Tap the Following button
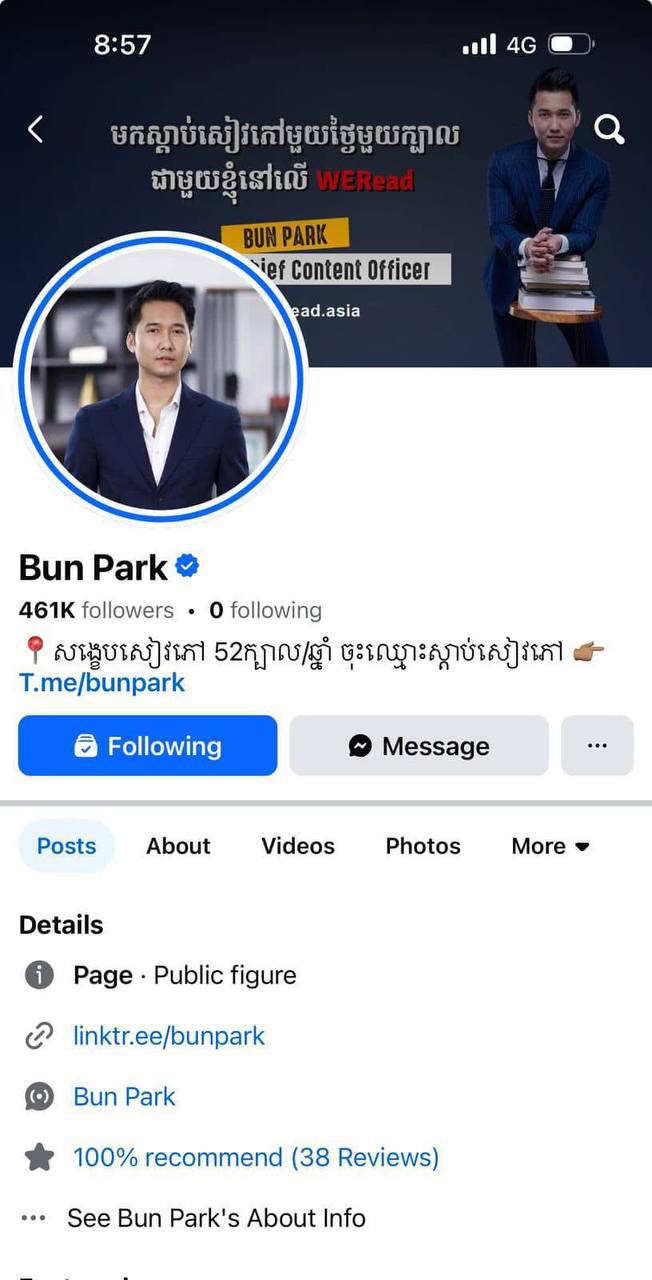Screen dimensions: 652x1280 (148, 746)
